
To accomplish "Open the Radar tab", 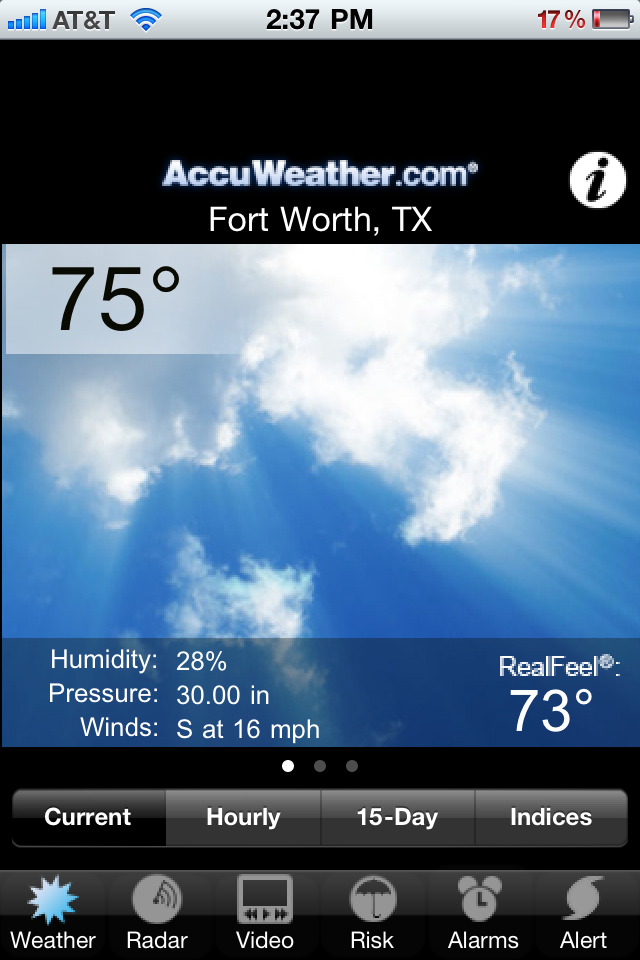I will 157,914.
